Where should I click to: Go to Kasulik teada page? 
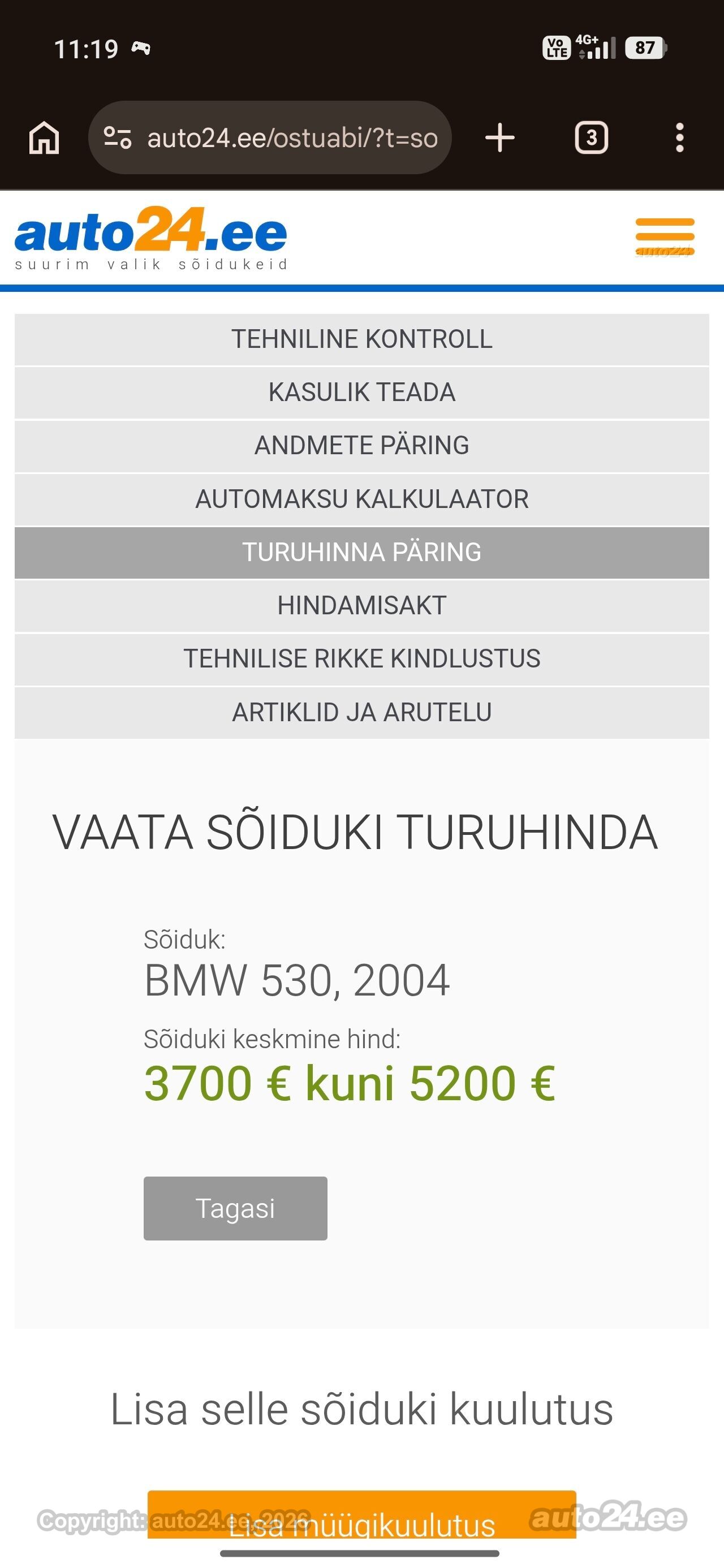tap(361, 393)
